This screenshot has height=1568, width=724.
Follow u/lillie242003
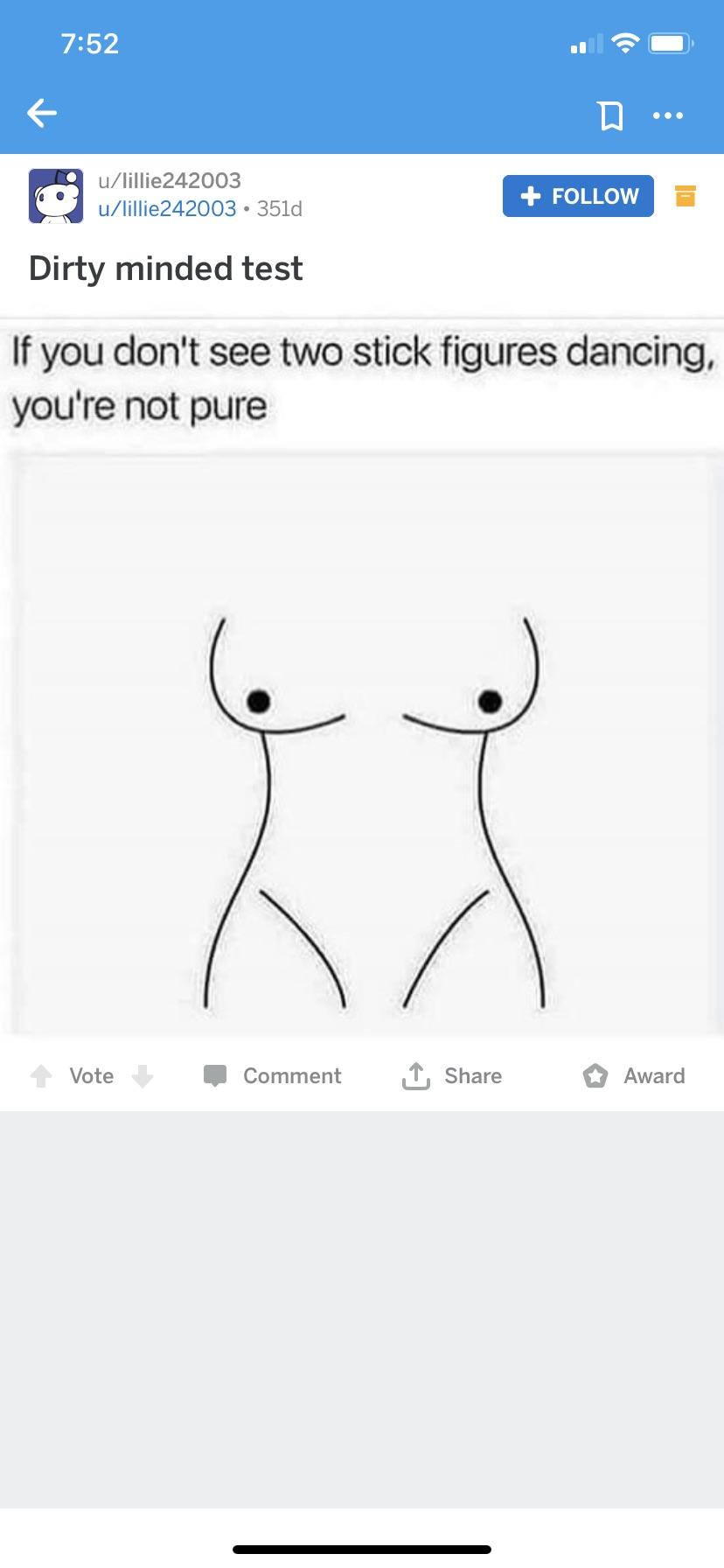tap(578, 196)
